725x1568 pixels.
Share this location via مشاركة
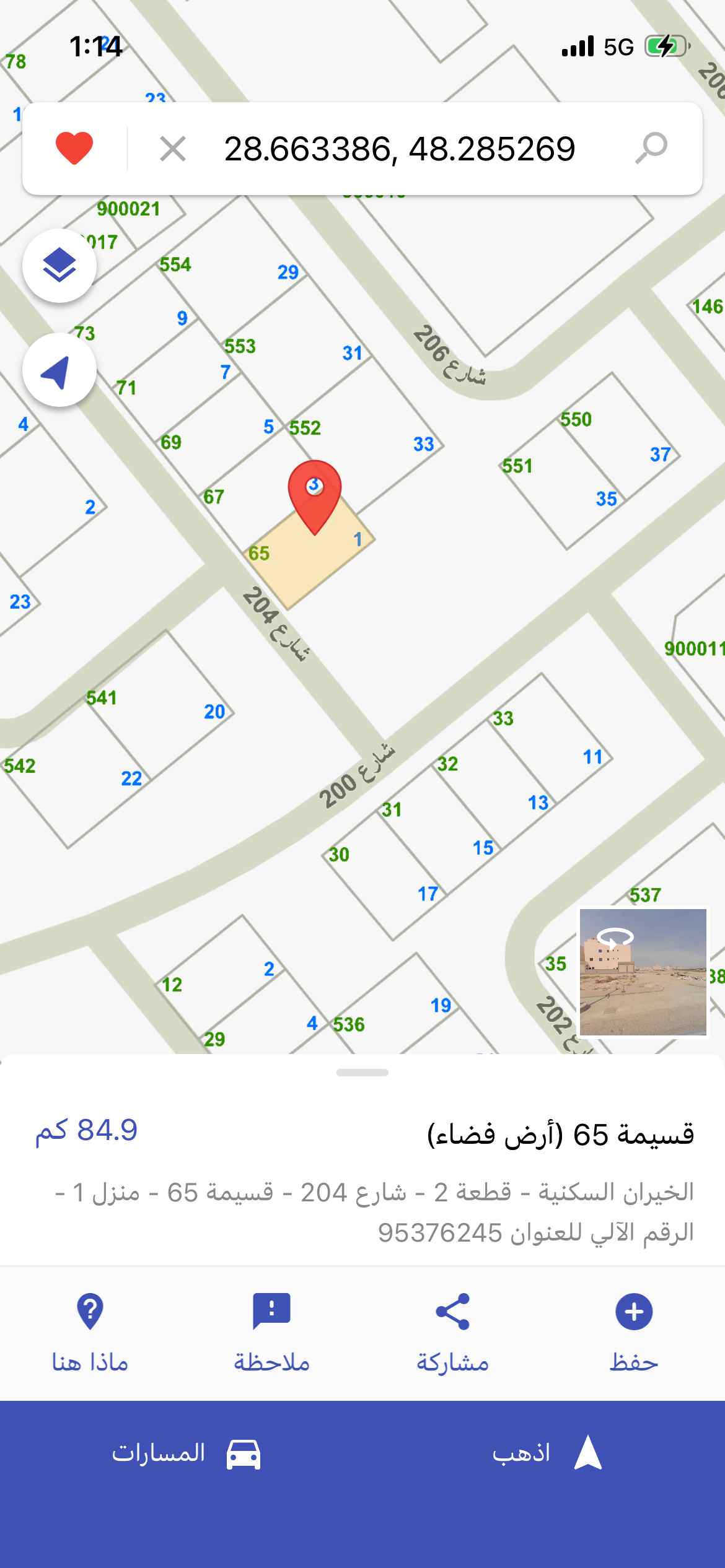tap(452, 1329)
